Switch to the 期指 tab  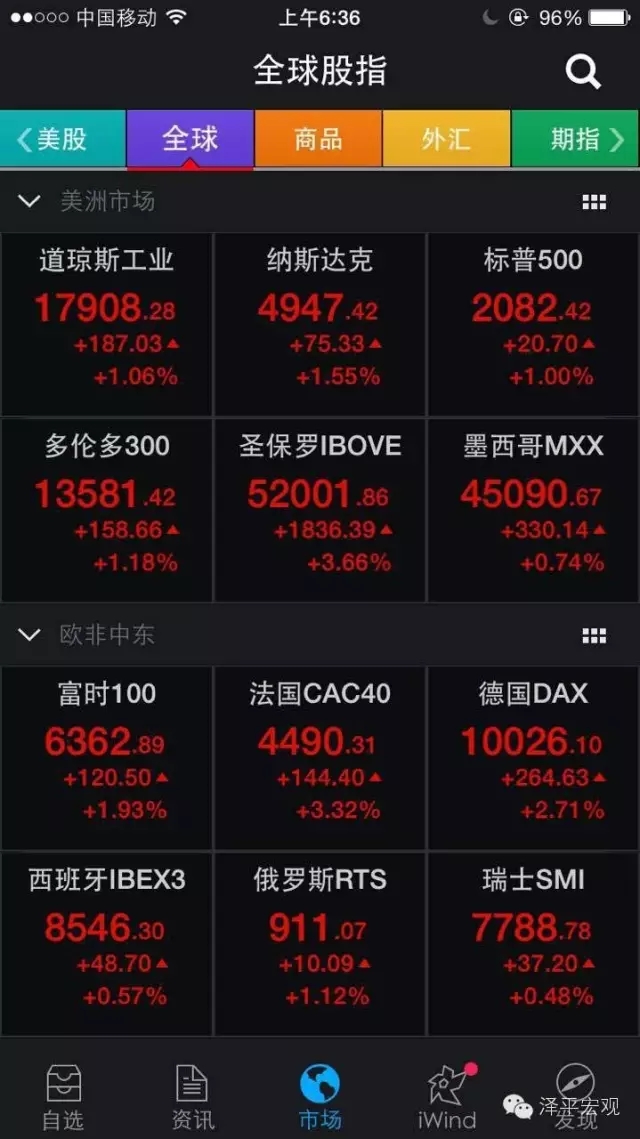click(575, 139)
